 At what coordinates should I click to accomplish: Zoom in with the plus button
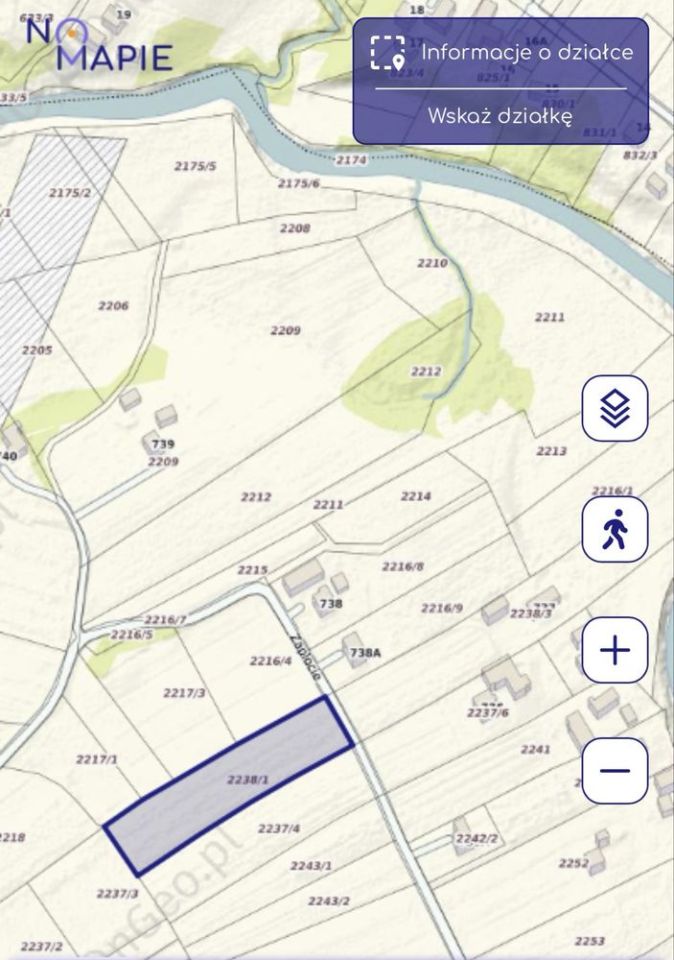pos(615,651)
